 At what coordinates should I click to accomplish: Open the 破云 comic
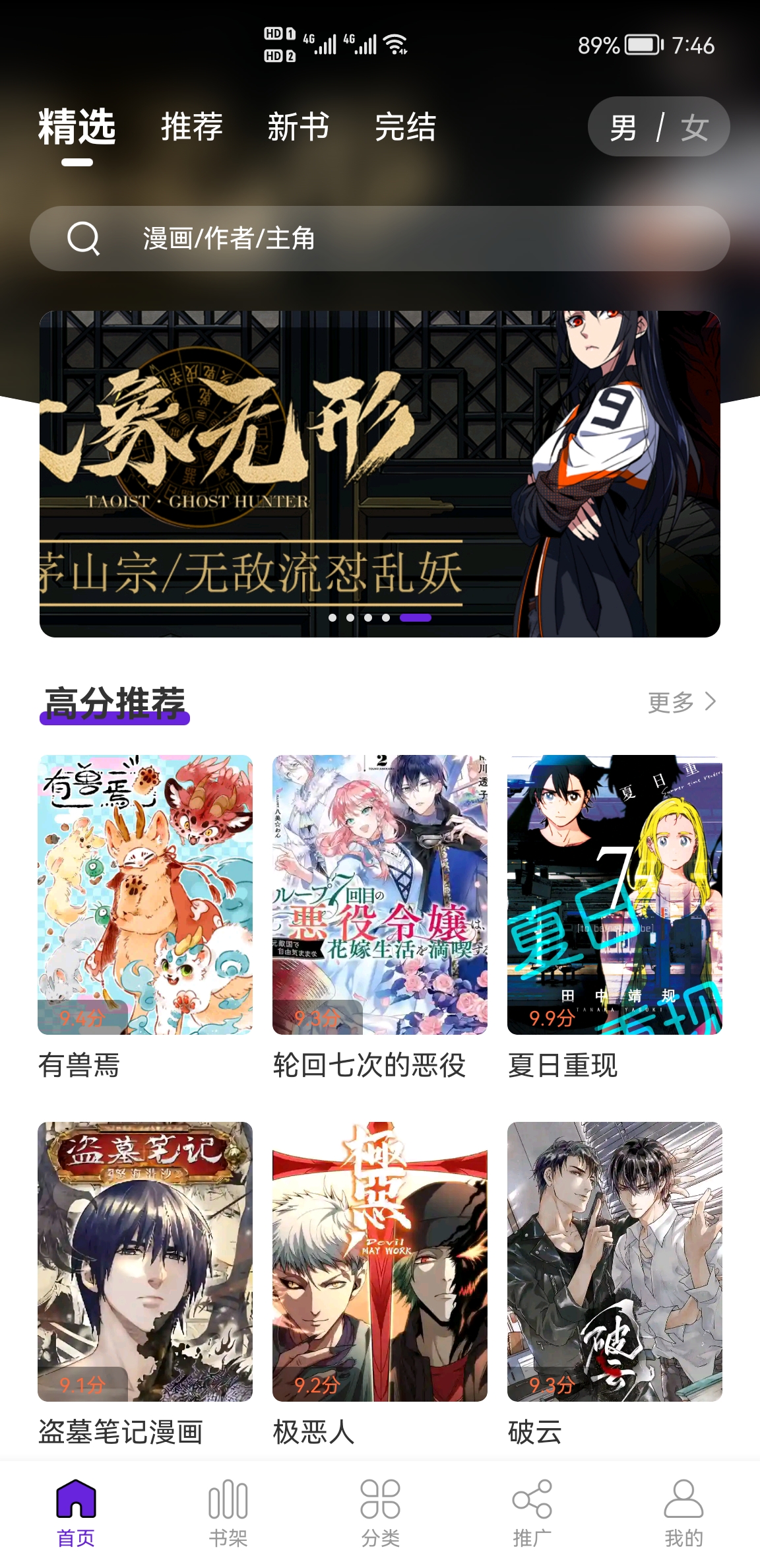click(614, 1261)
